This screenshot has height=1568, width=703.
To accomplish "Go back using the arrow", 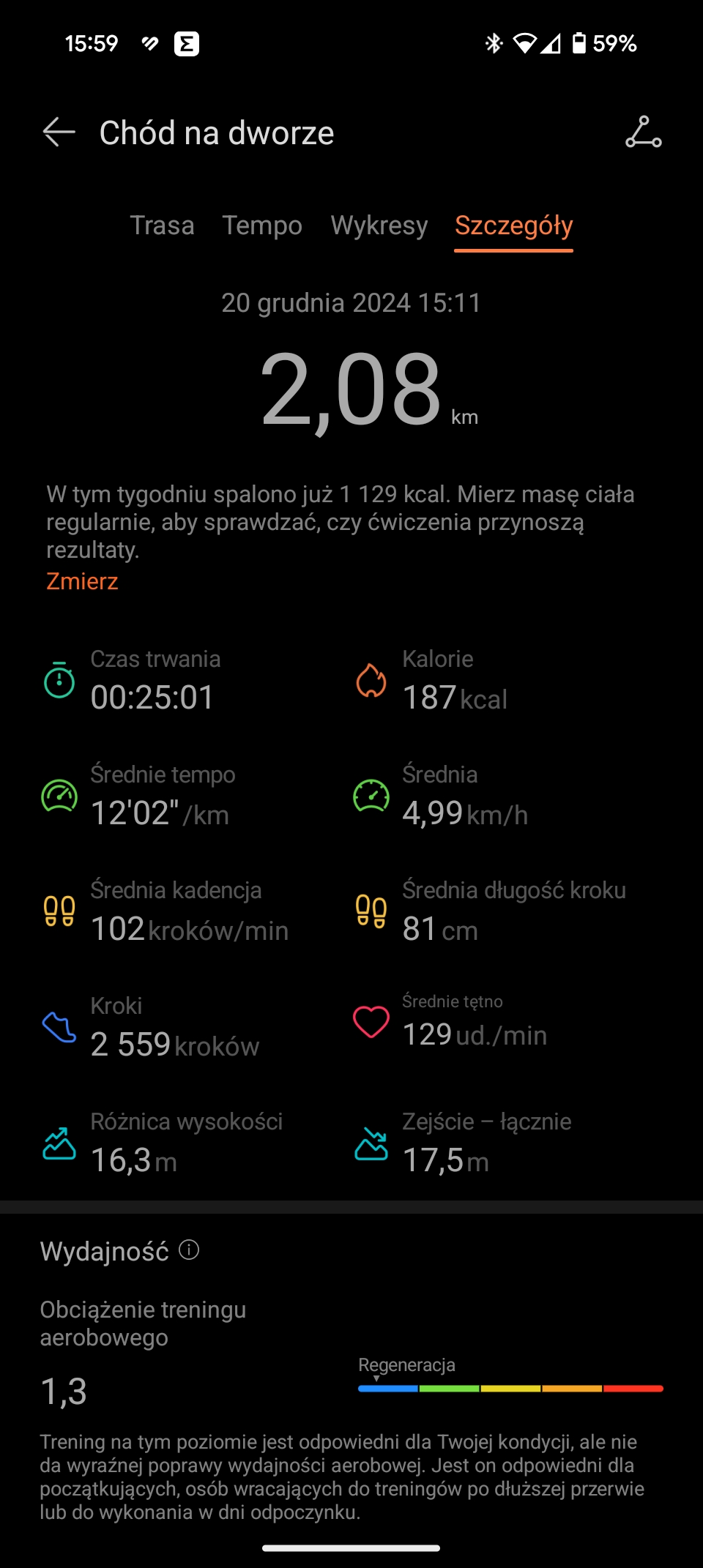I will coord(59,132).
